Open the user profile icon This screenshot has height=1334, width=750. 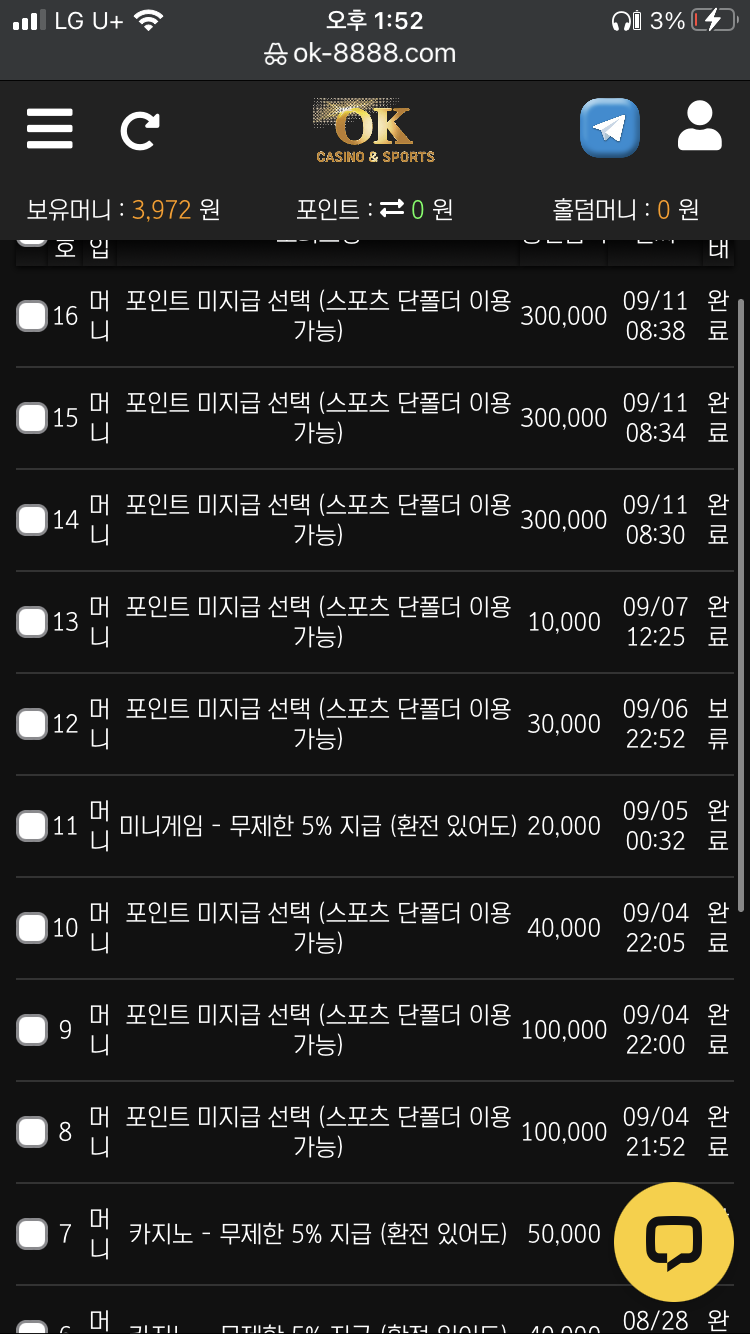(x=699, y=127)
